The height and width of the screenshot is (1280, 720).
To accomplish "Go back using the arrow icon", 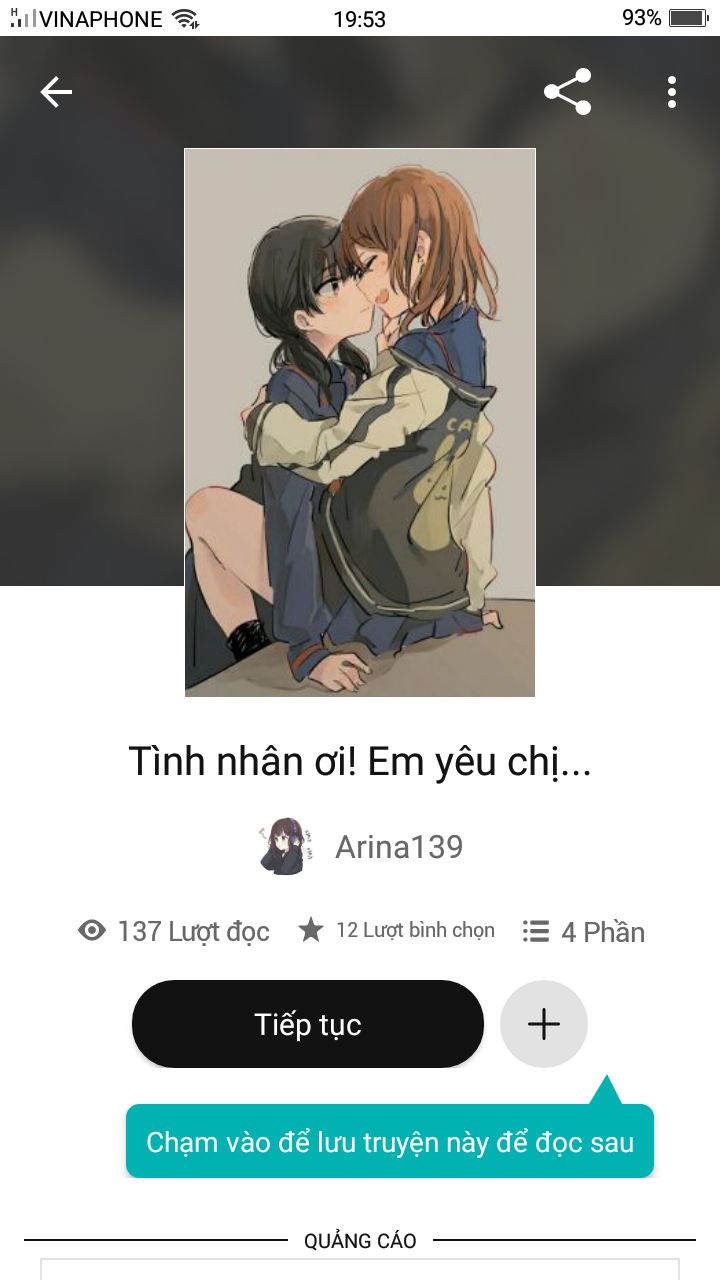I will [x=56, y=92].
